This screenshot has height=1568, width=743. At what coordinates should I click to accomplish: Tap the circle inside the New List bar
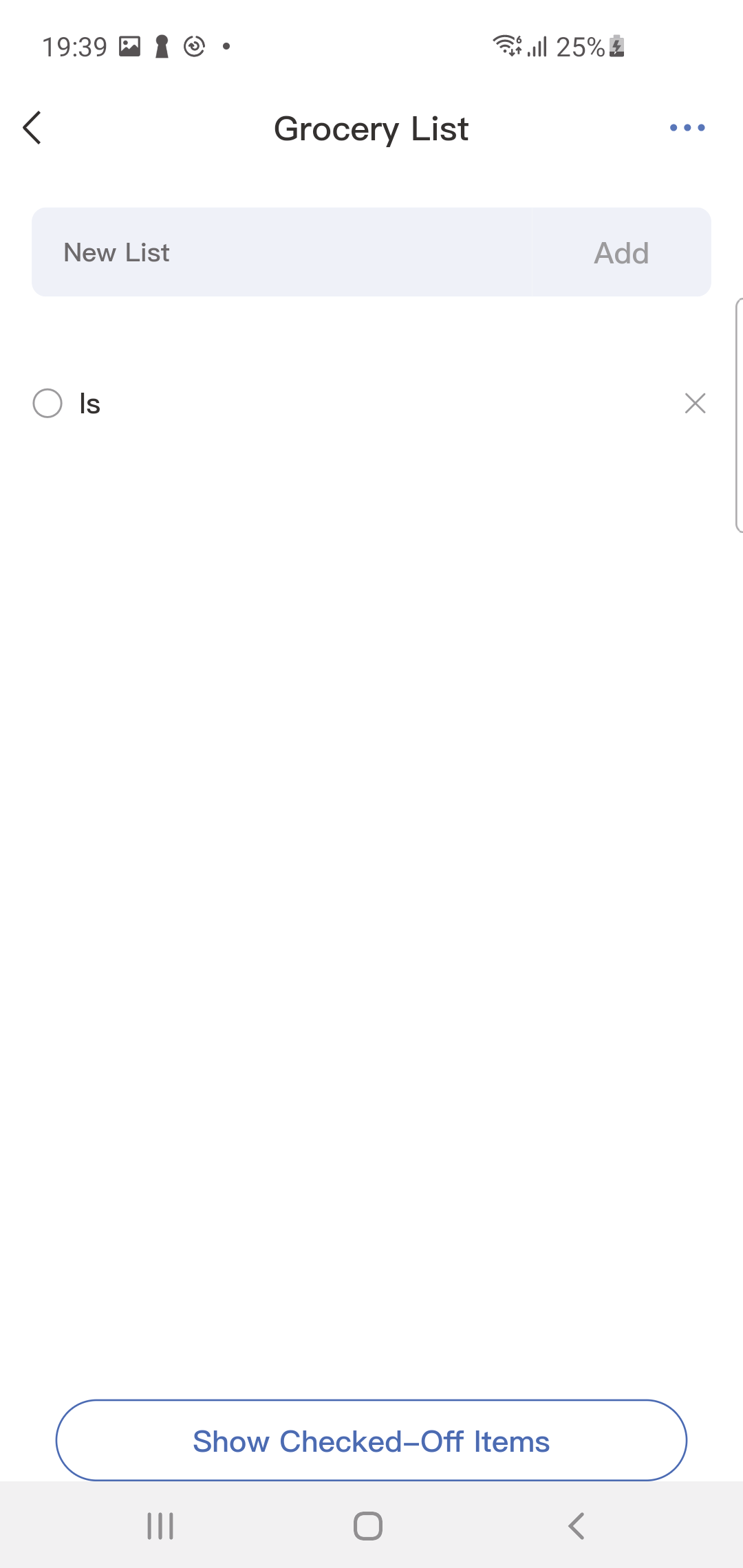tap(371, 252)
